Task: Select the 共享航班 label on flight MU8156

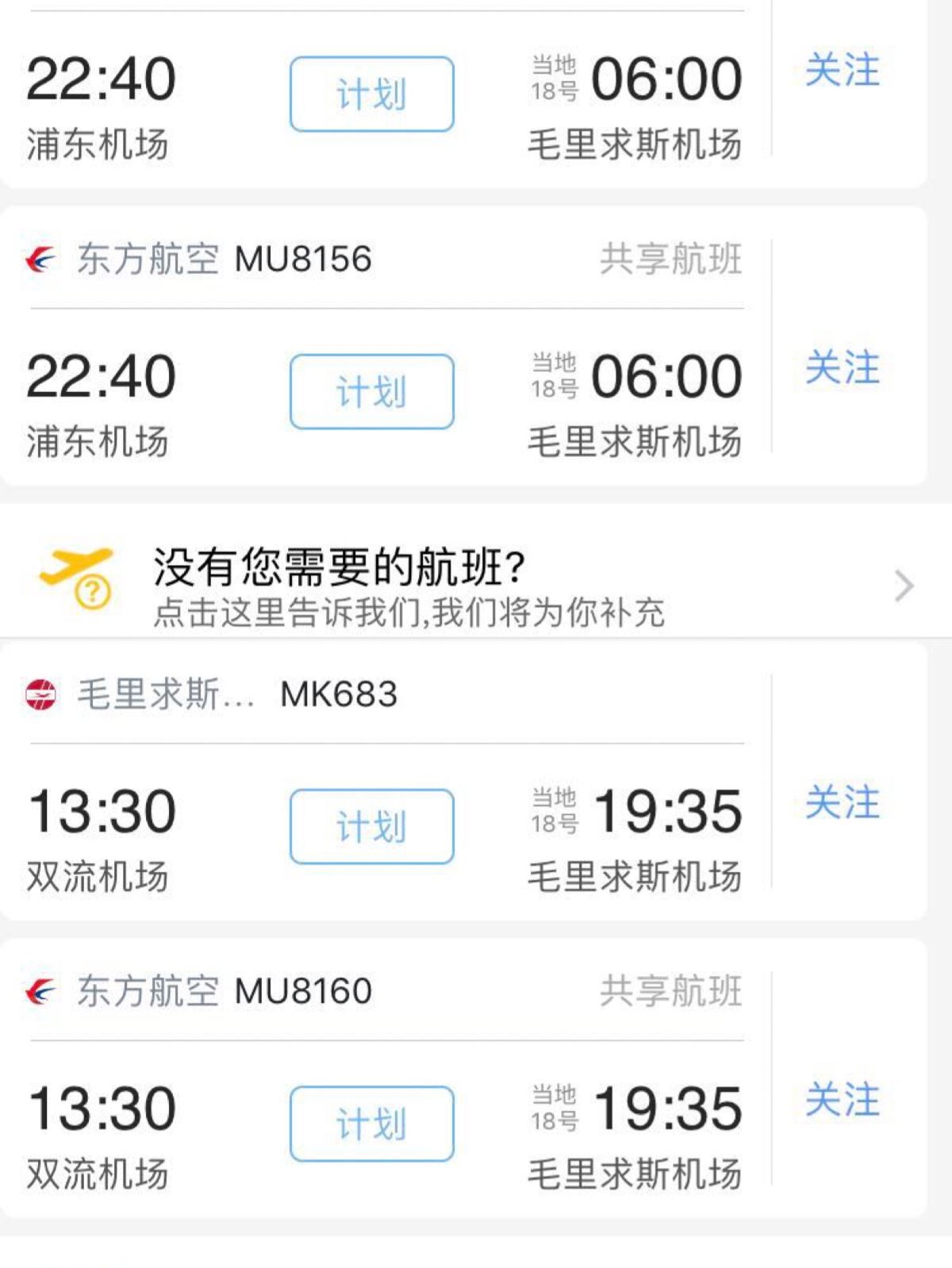Action: 672,258
